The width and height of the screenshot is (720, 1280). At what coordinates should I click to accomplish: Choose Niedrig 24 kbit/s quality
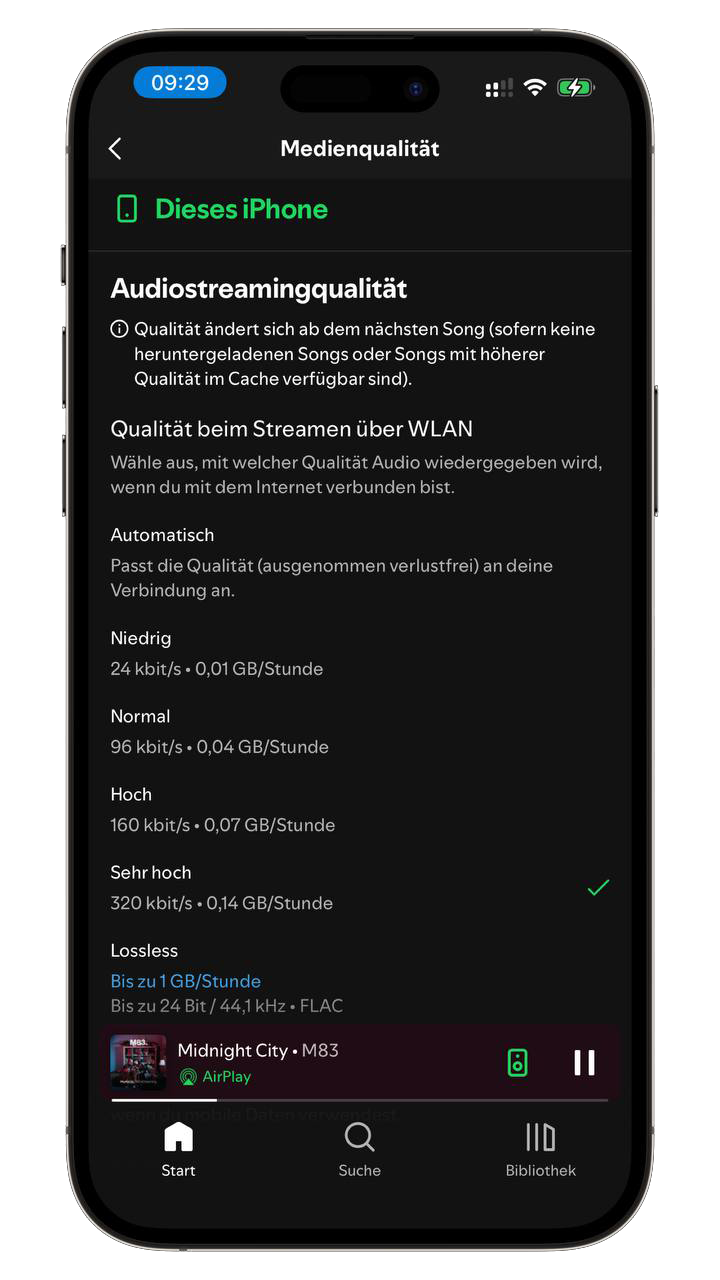click(360, 653)
